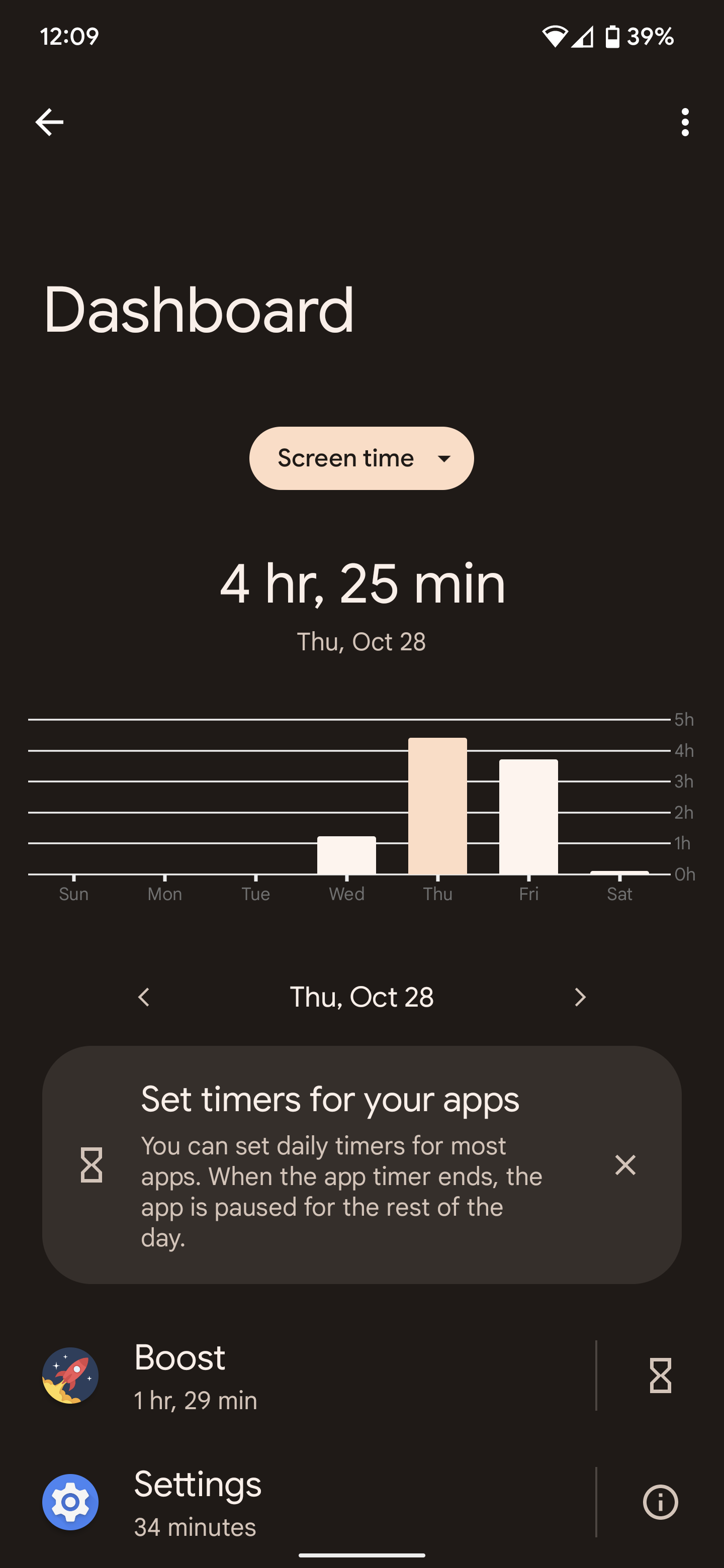The width and height of the screenshot is (724, 1568).
Task: Select the Wed bar in the chart
Action: pyautogui.click(x=346, y=855)
